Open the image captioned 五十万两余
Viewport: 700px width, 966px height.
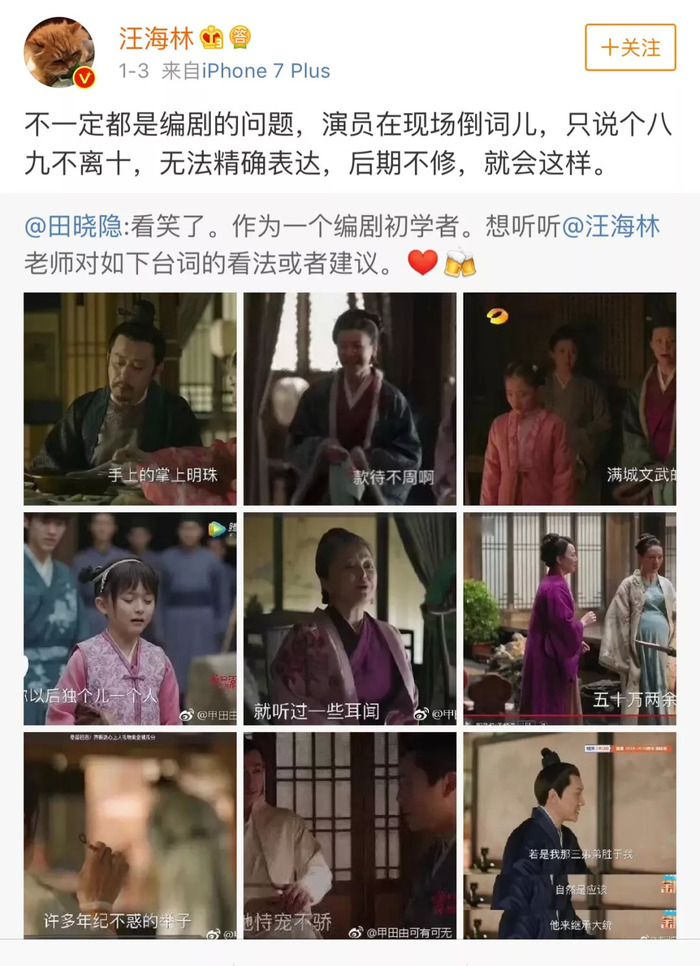(x=569, y=618)
